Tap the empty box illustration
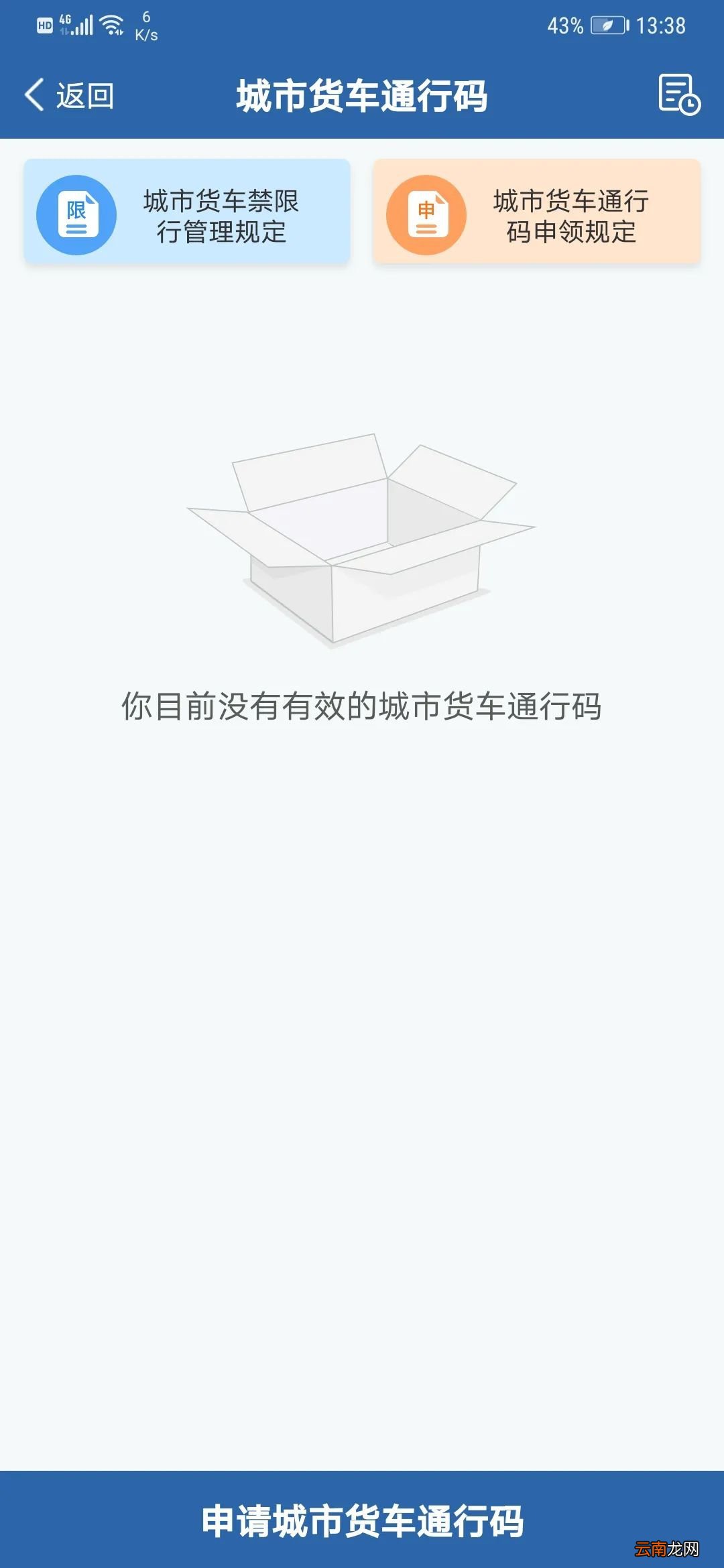 [x=362, y=543]
